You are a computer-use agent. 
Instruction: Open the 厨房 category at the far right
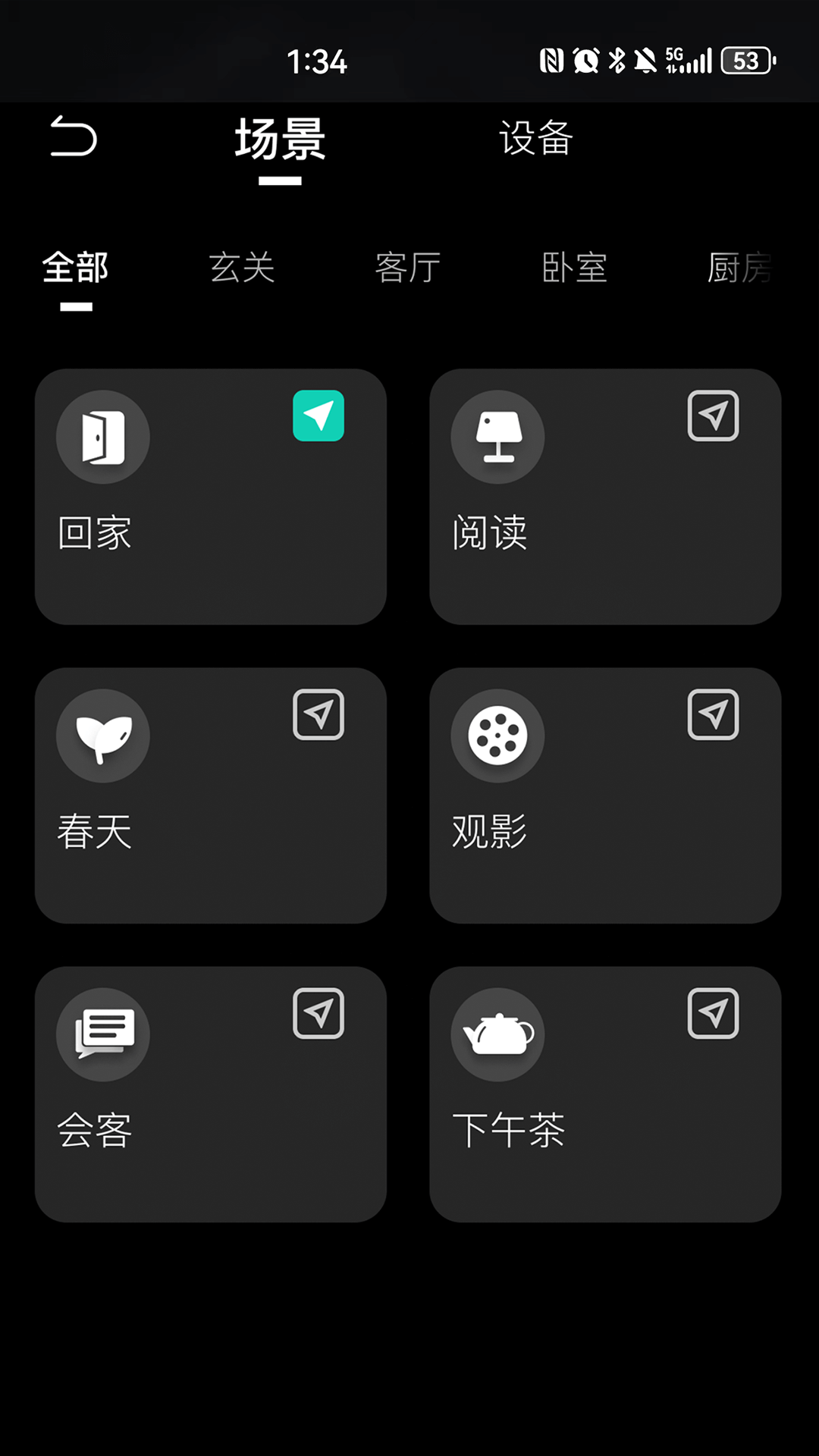739,269
